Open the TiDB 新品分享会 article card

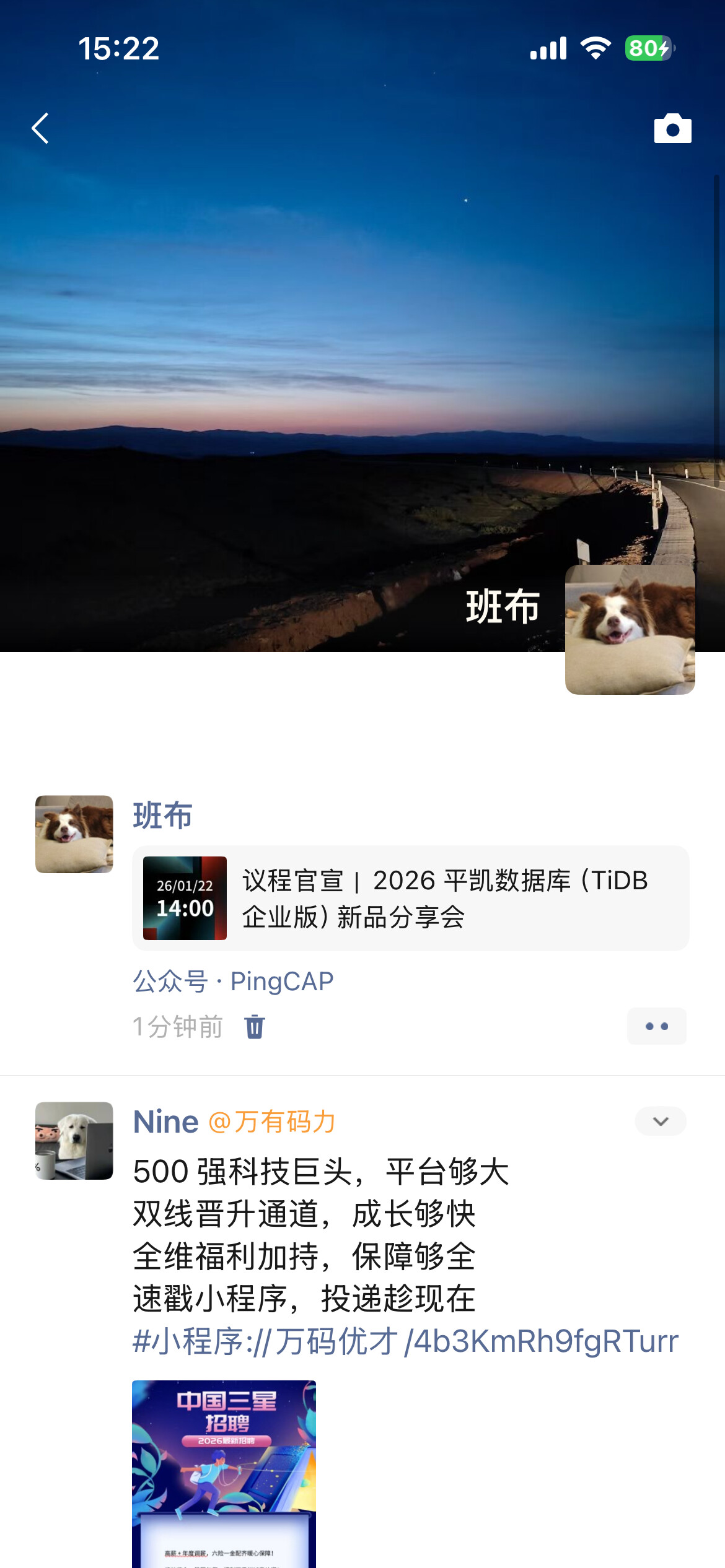point(410,898)
